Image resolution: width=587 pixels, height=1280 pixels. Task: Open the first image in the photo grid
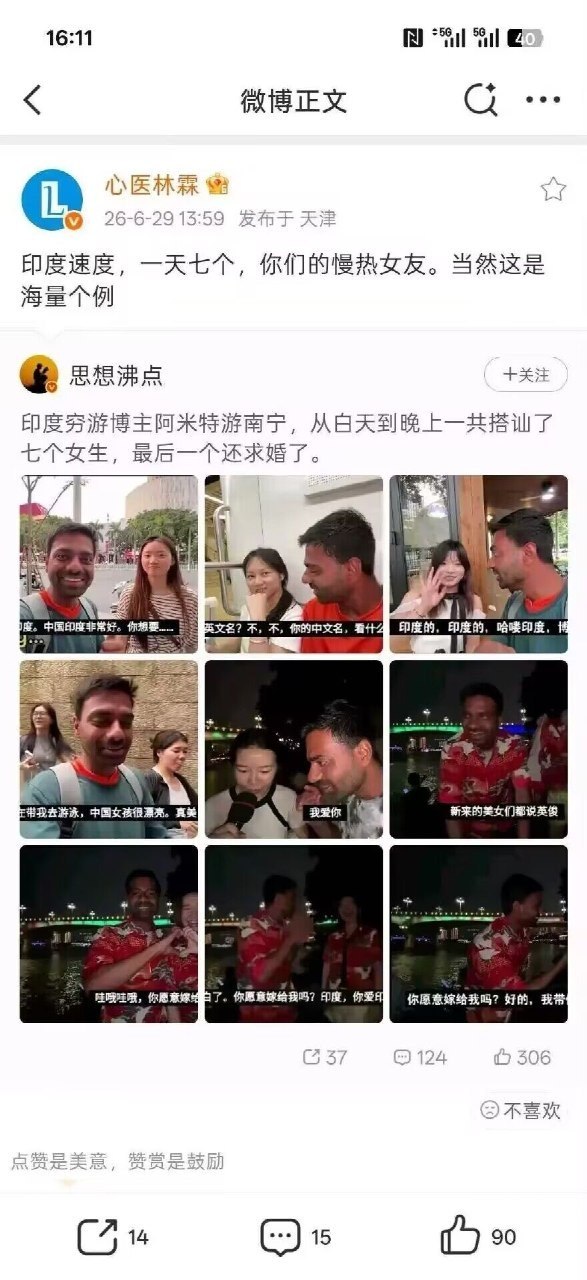click(x=109, y=564)
